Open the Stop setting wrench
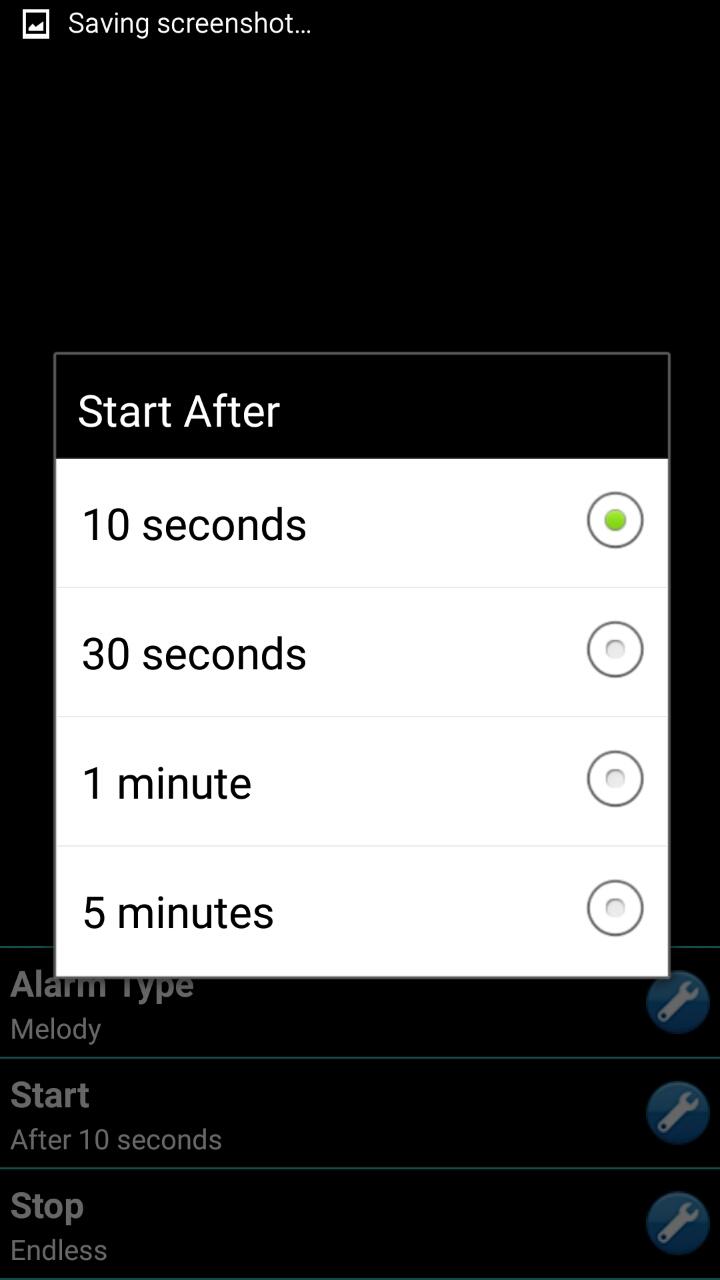Screen dimensions: 720x1280 point(677,1222)
